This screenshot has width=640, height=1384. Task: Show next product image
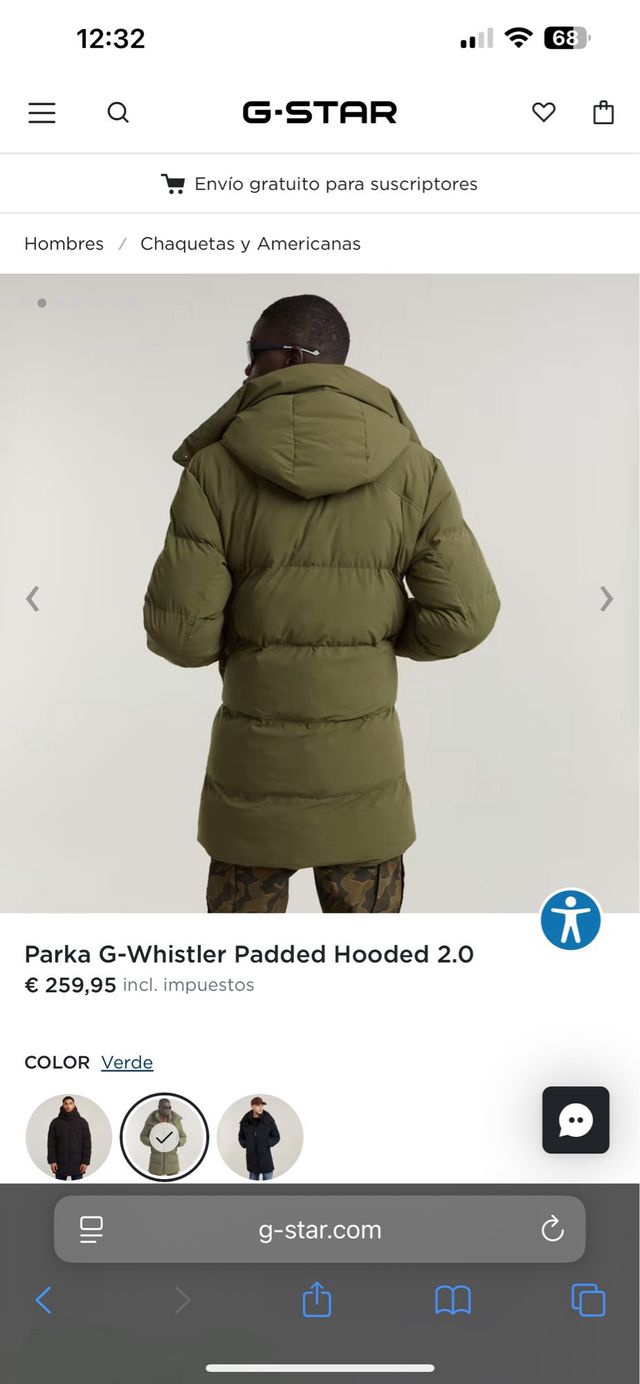click(x=606, y=599)
